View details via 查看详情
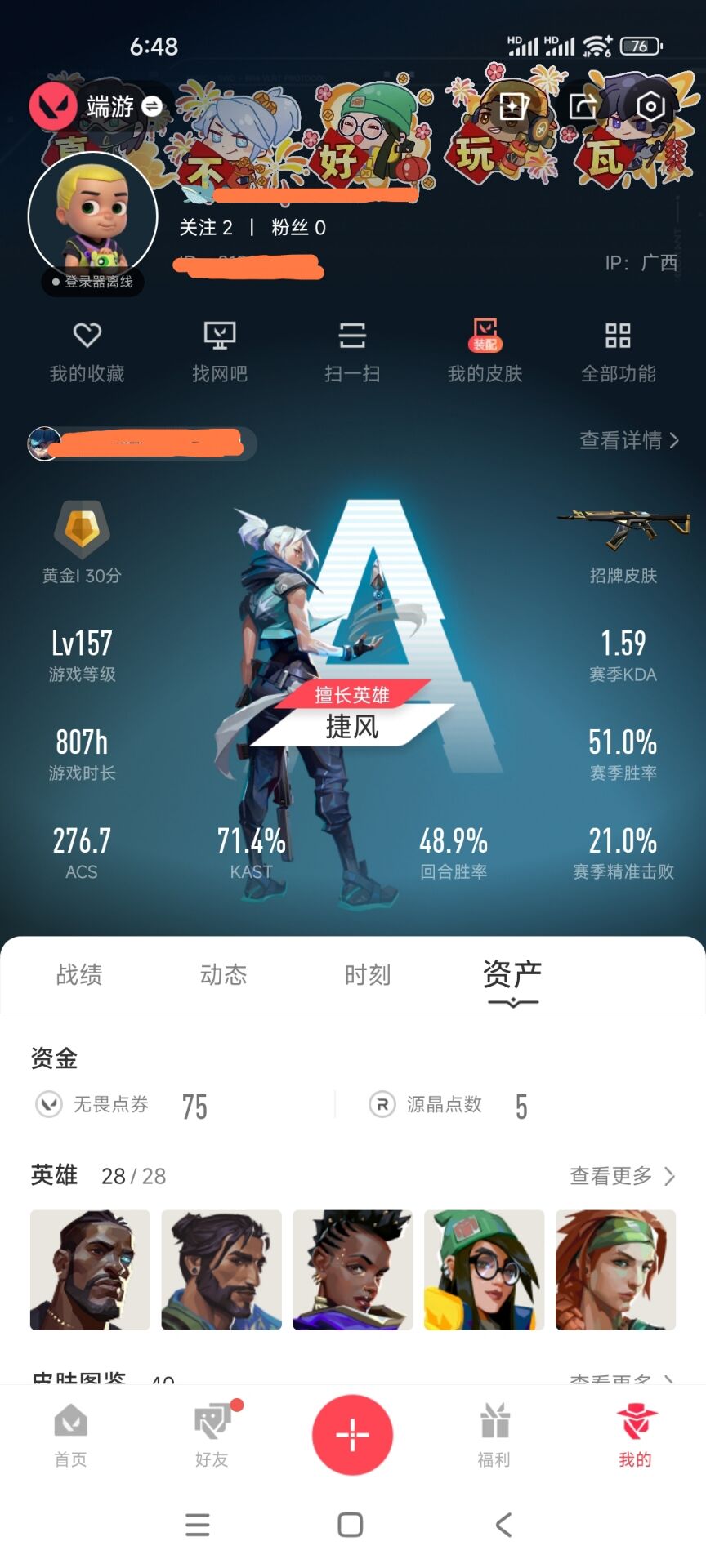 628,440
